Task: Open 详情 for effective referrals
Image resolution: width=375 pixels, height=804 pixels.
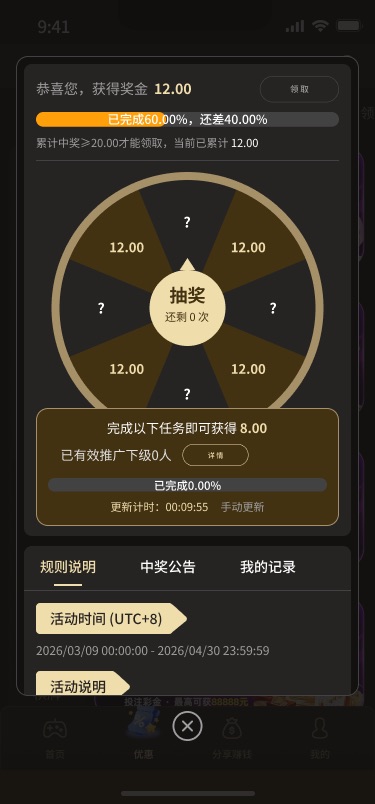Action: [x=215, y=455]
